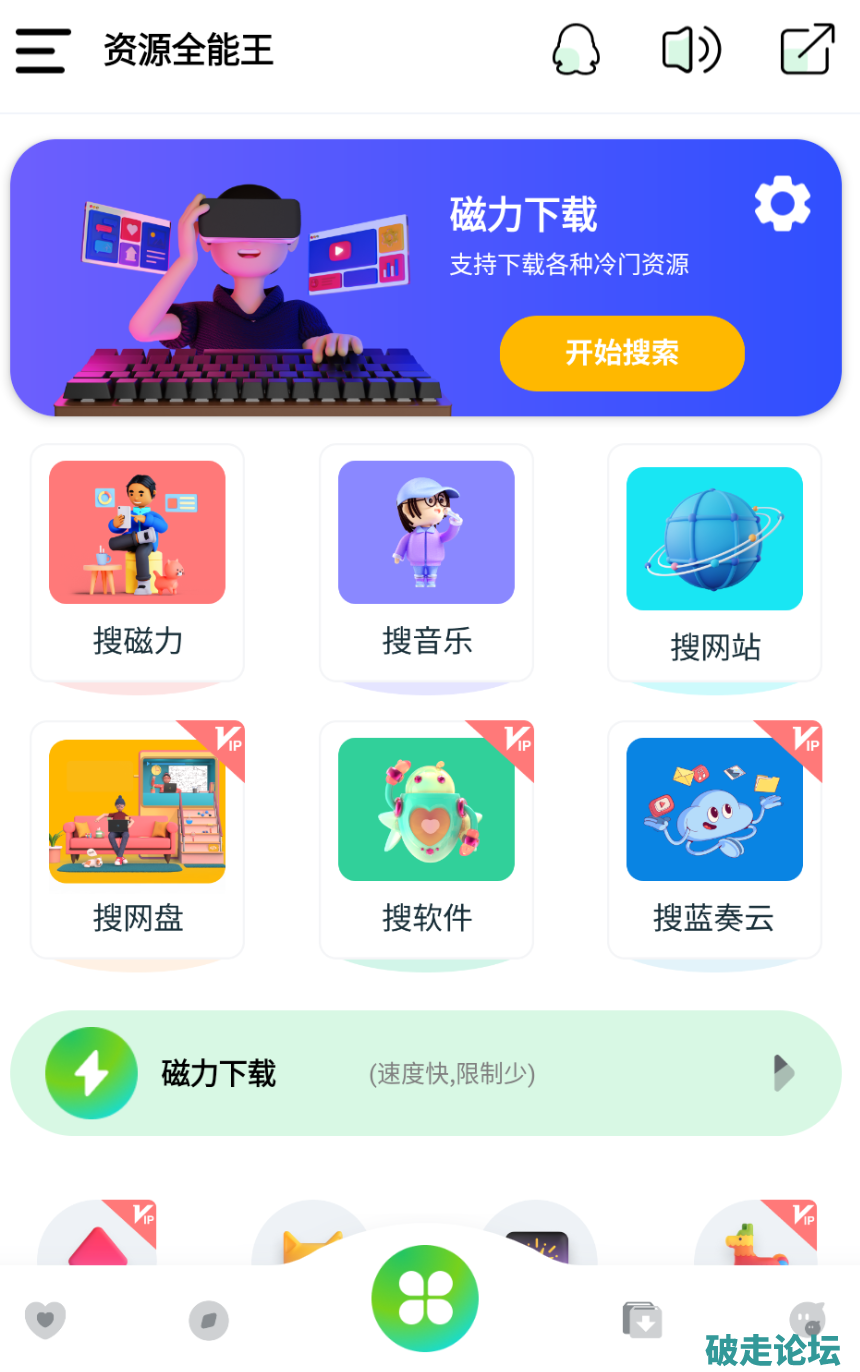
Task: Open the 搜磁力 card
Action: tap(137, 562)
